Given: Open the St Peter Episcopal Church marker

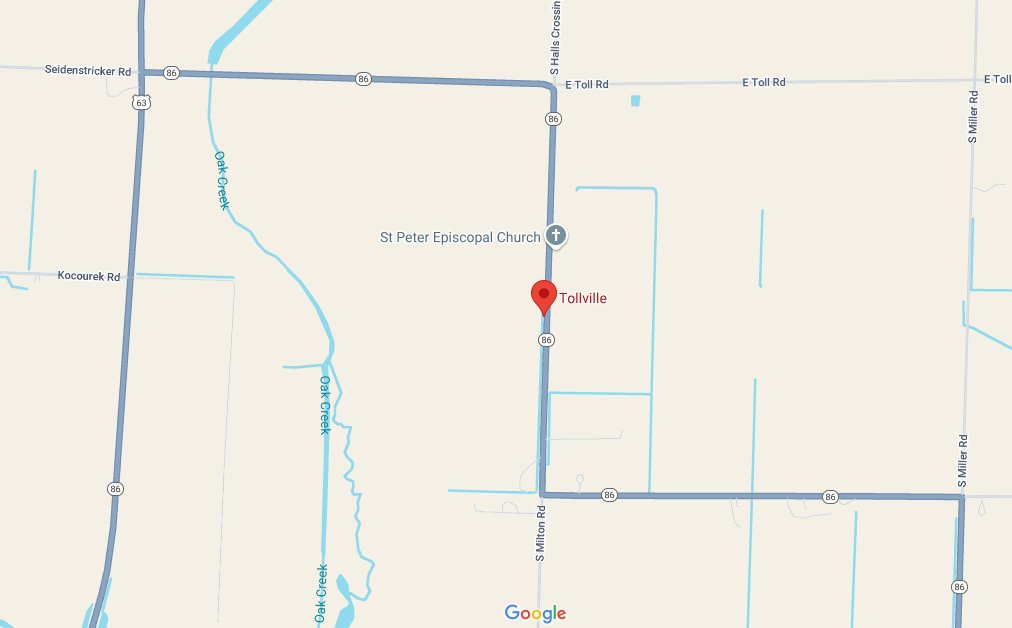Looking at the screenshot, I should click(x=556, y=237).
